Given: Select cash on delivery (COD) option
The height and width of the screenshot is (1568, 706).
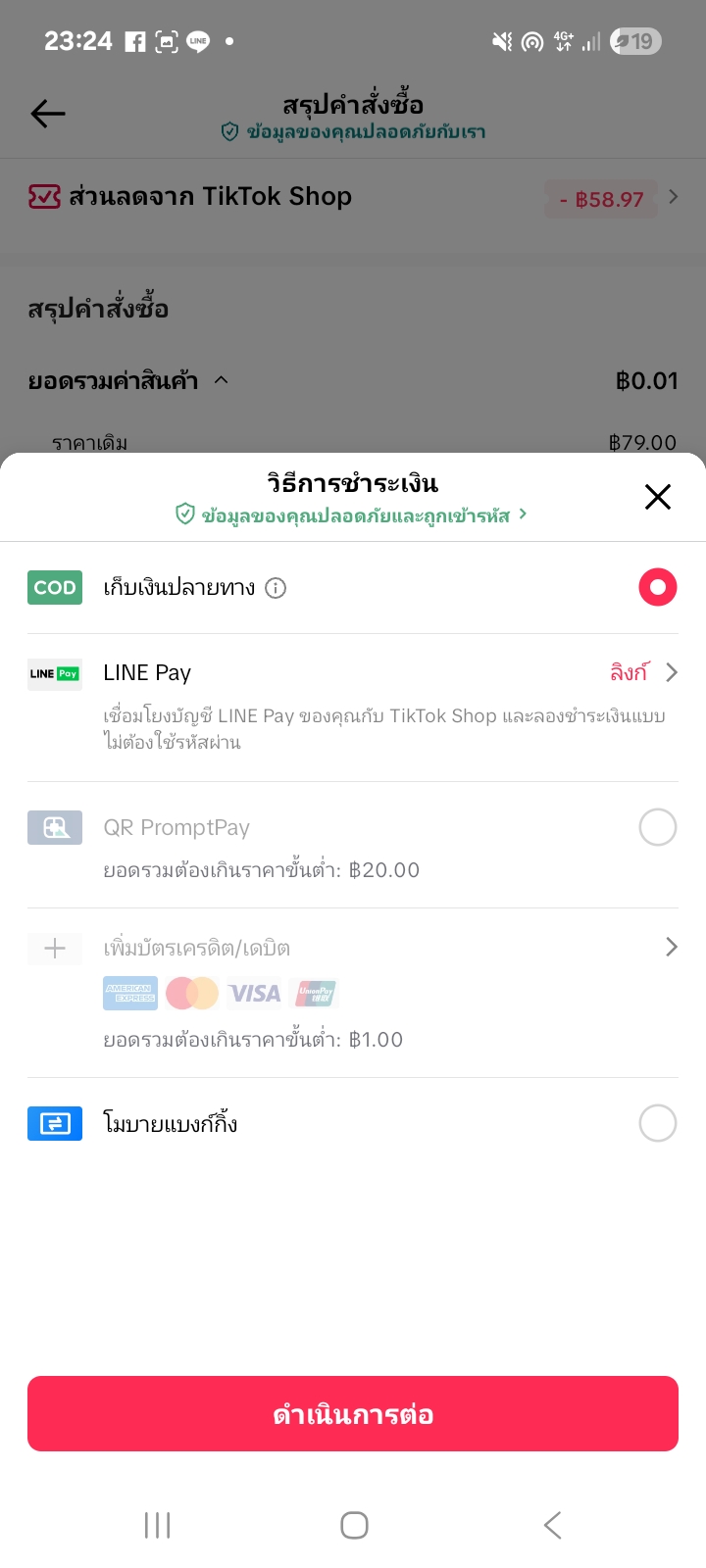Looking at the screenshot, I should [657, 587].
